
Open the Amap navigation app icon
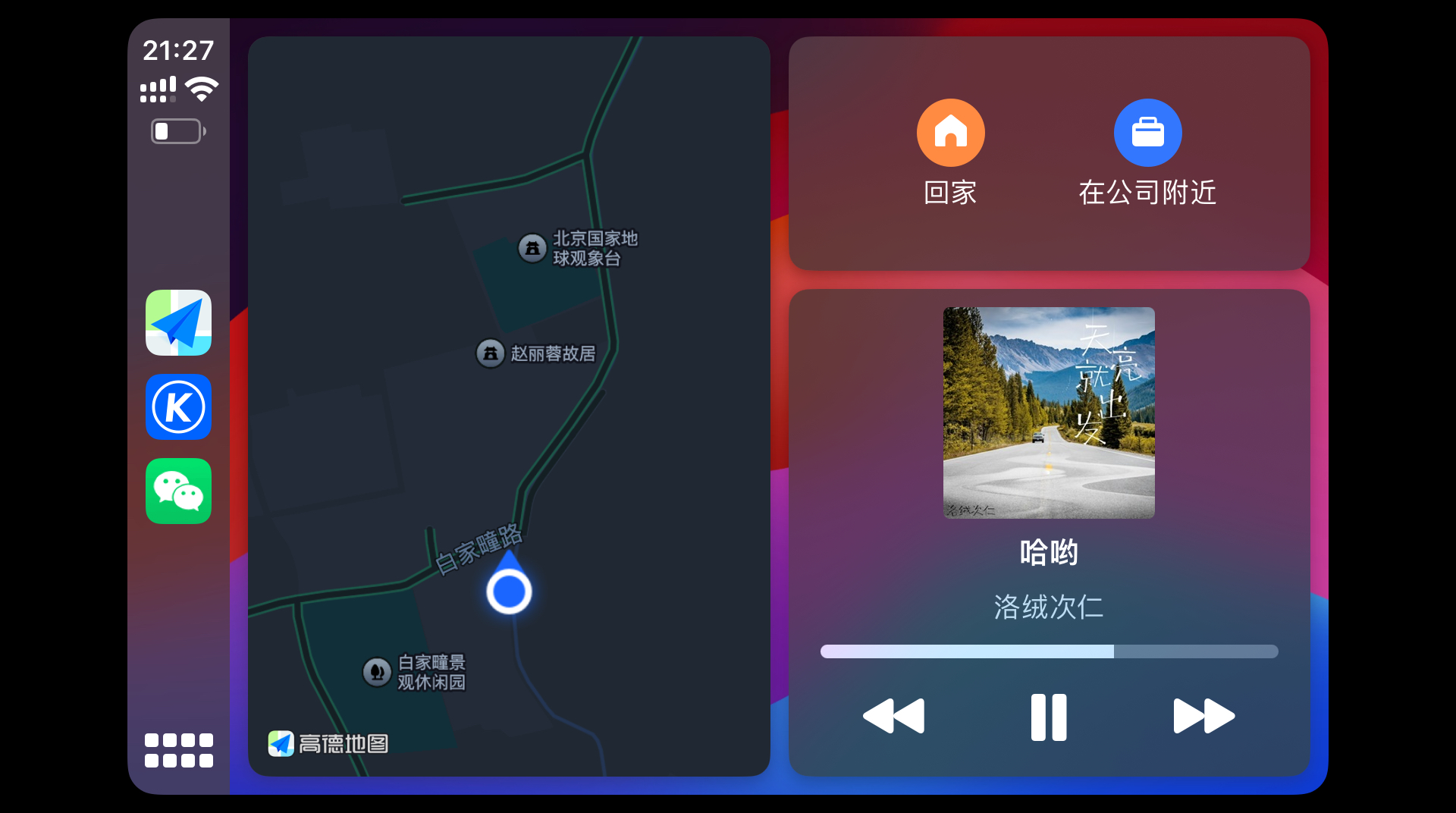click(178, 322)
